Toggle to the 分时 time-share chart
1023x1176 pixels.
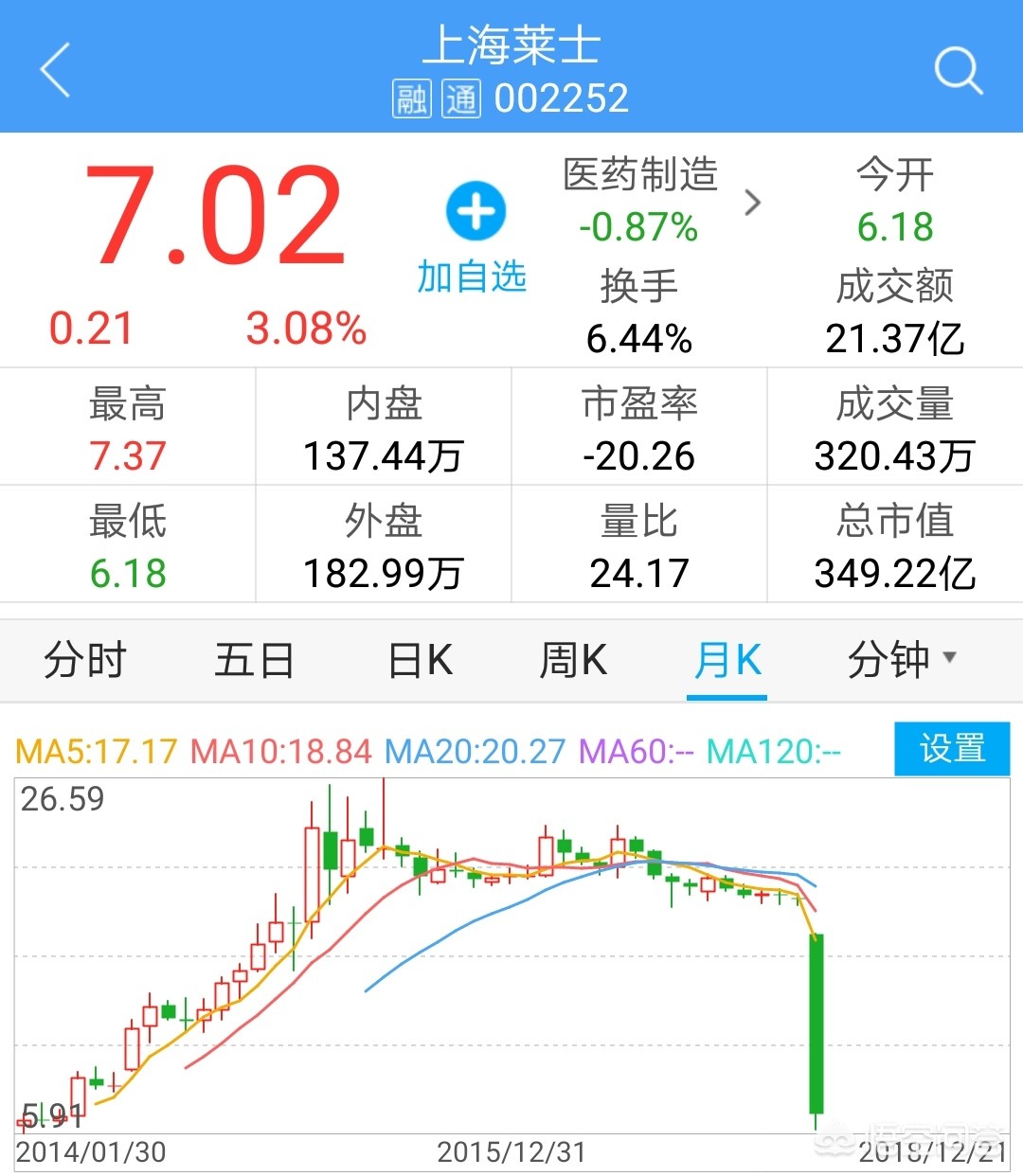click(x=83, y=661)
